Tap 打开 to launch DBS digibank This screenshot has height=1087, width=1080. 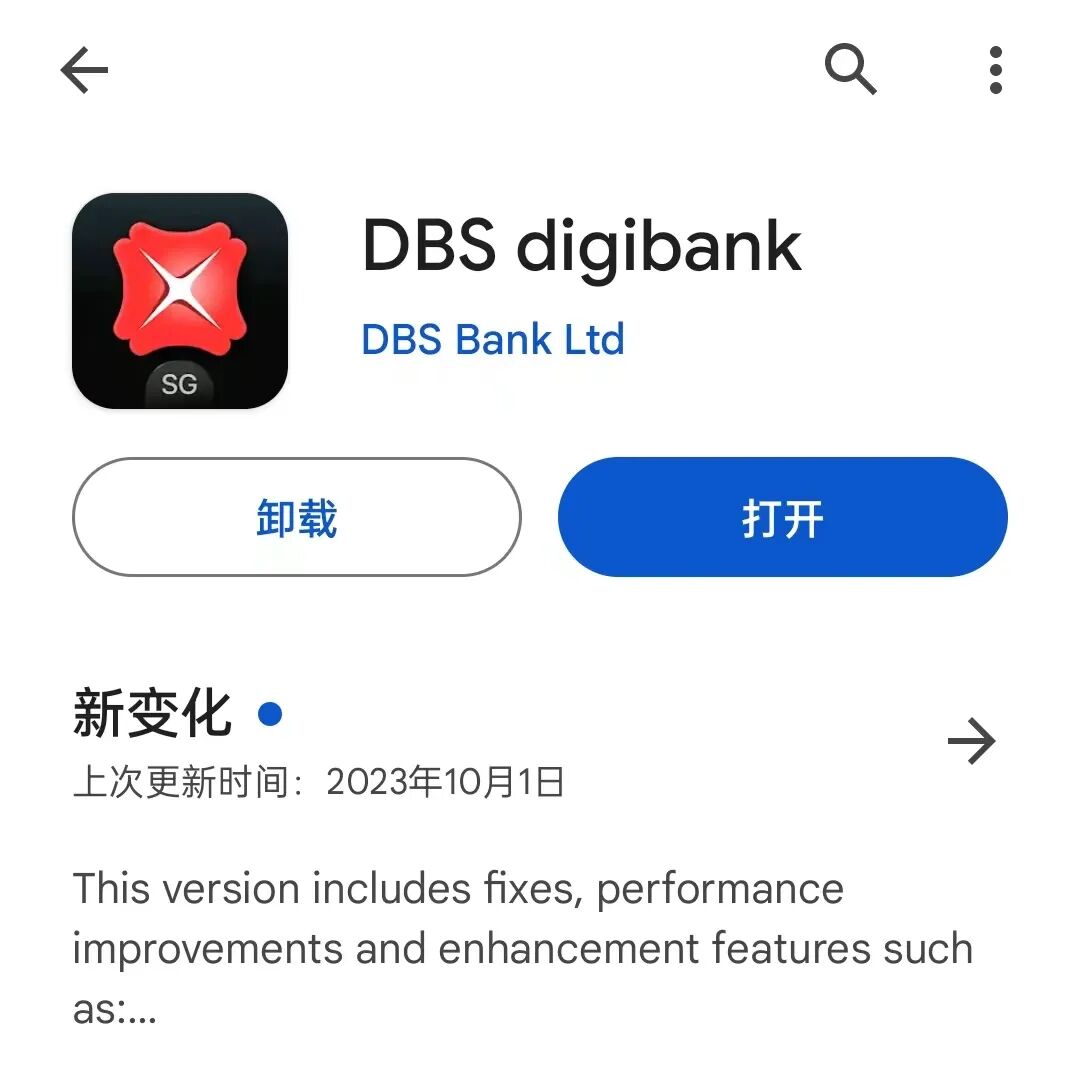pos(783,517)
